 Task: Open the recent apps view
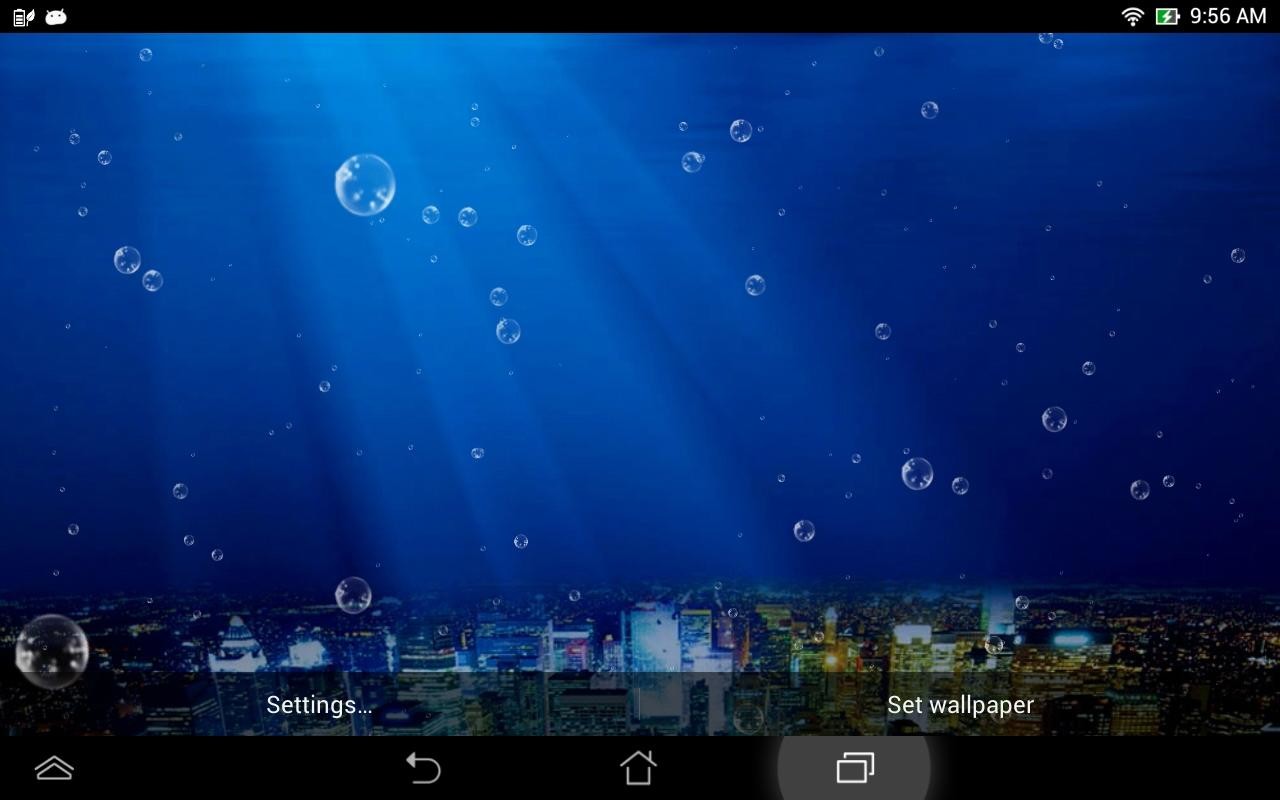[854, 768]
